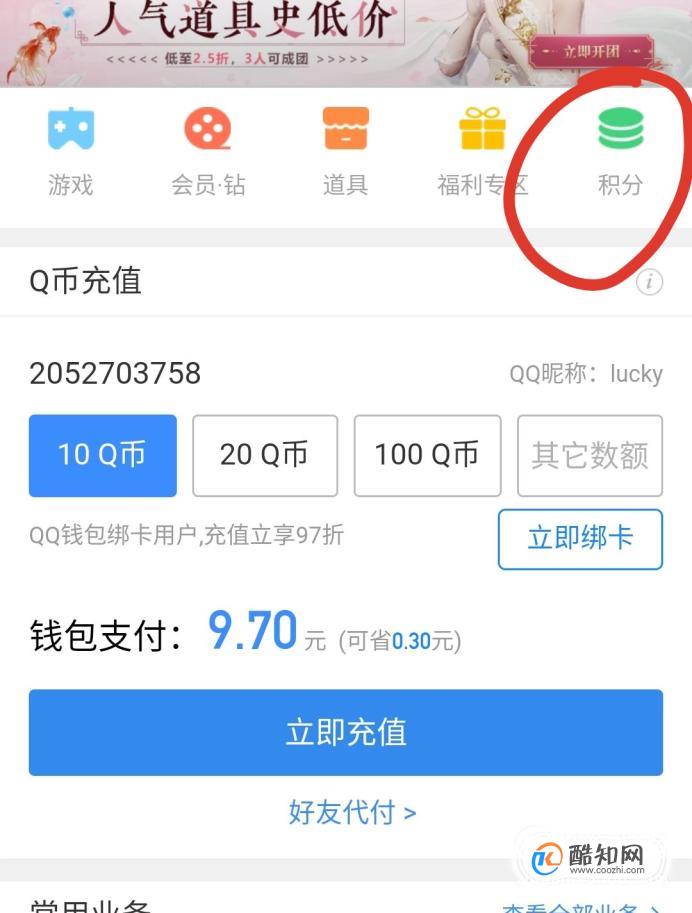Viewport: 692px width, 913px height.
Task: Open the info icon beside Q币充值
Action: coord(649,282)
